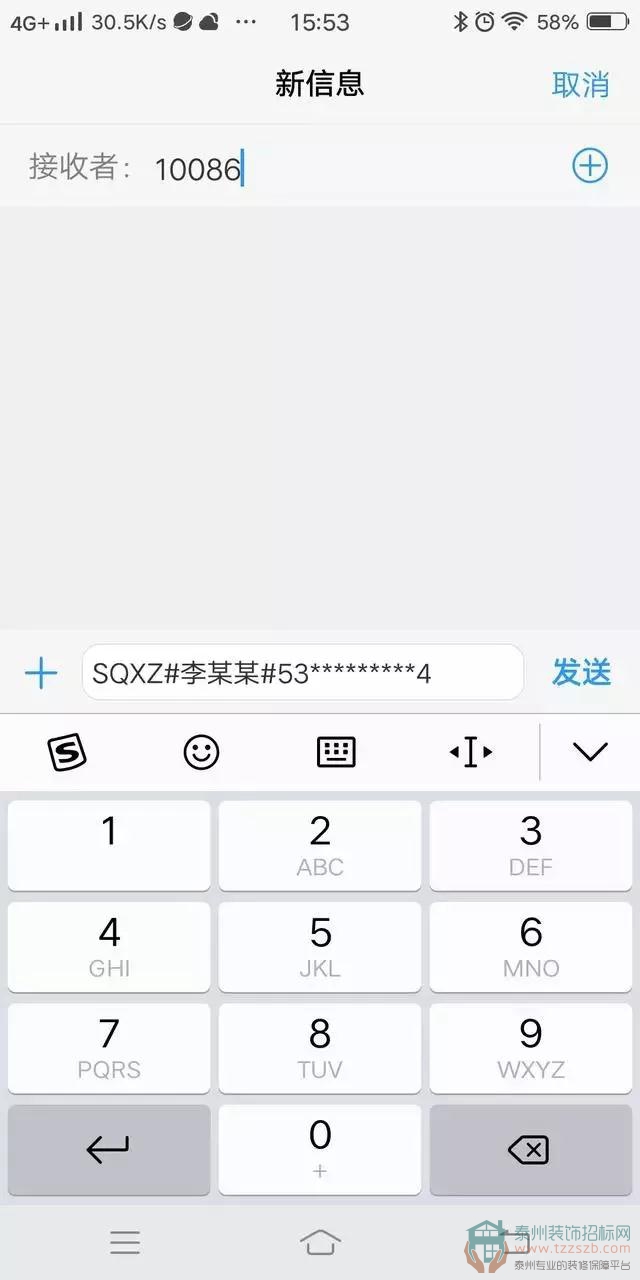
Task: Open the attachment plus menu
Action: pos(41,673)
